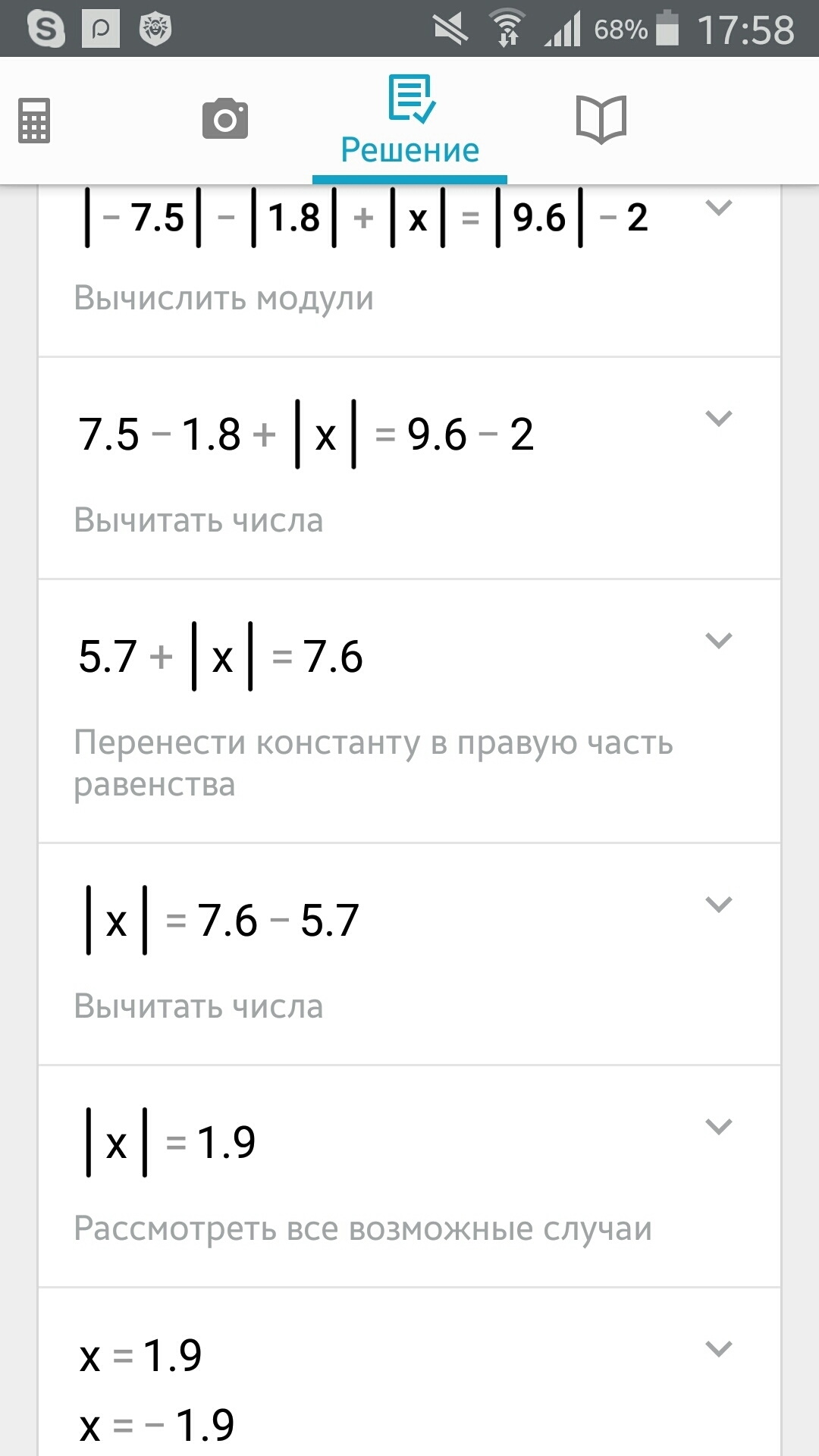The width and height of the screenshot is (819, 1456).
Task: Open the calculator tab
Action: 34,121
